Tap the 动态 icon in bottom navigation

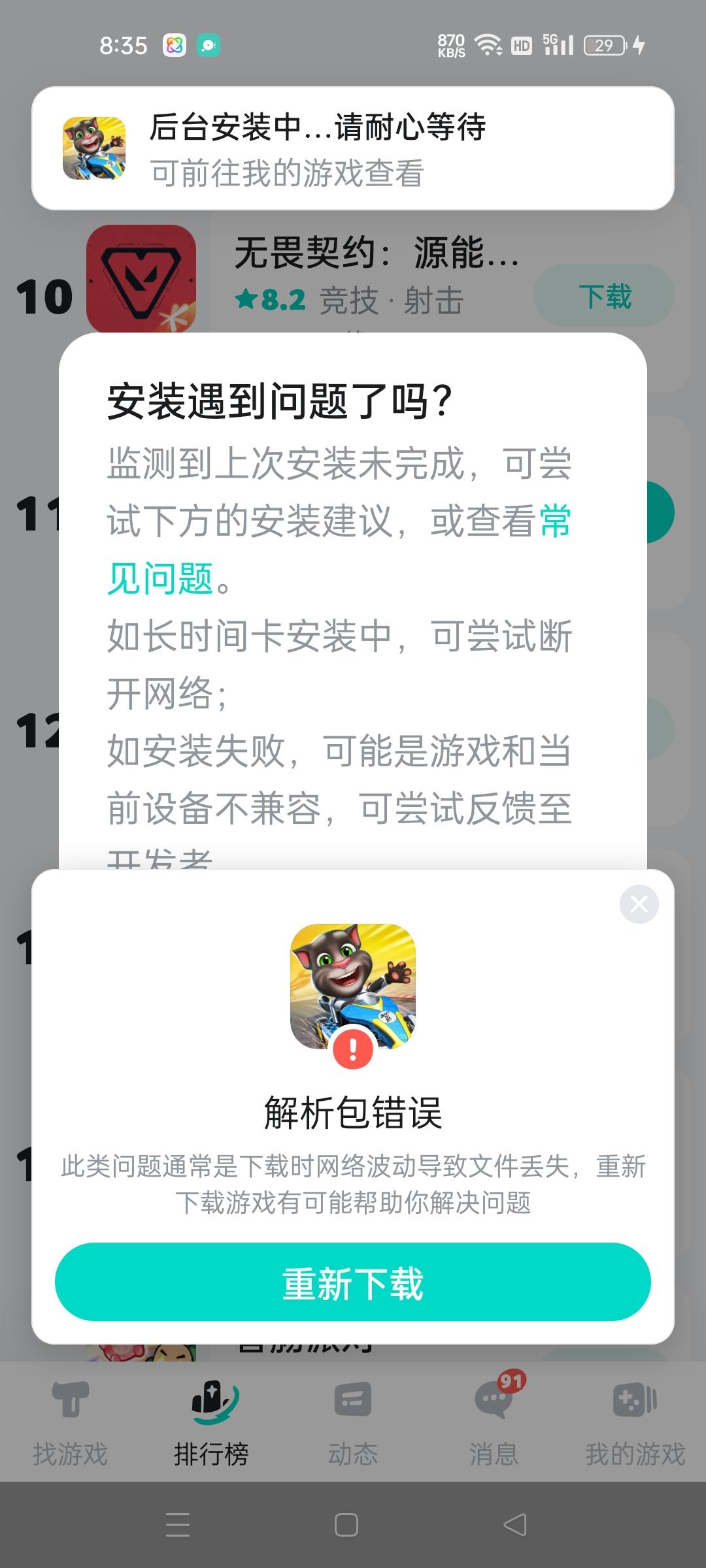352,1398
